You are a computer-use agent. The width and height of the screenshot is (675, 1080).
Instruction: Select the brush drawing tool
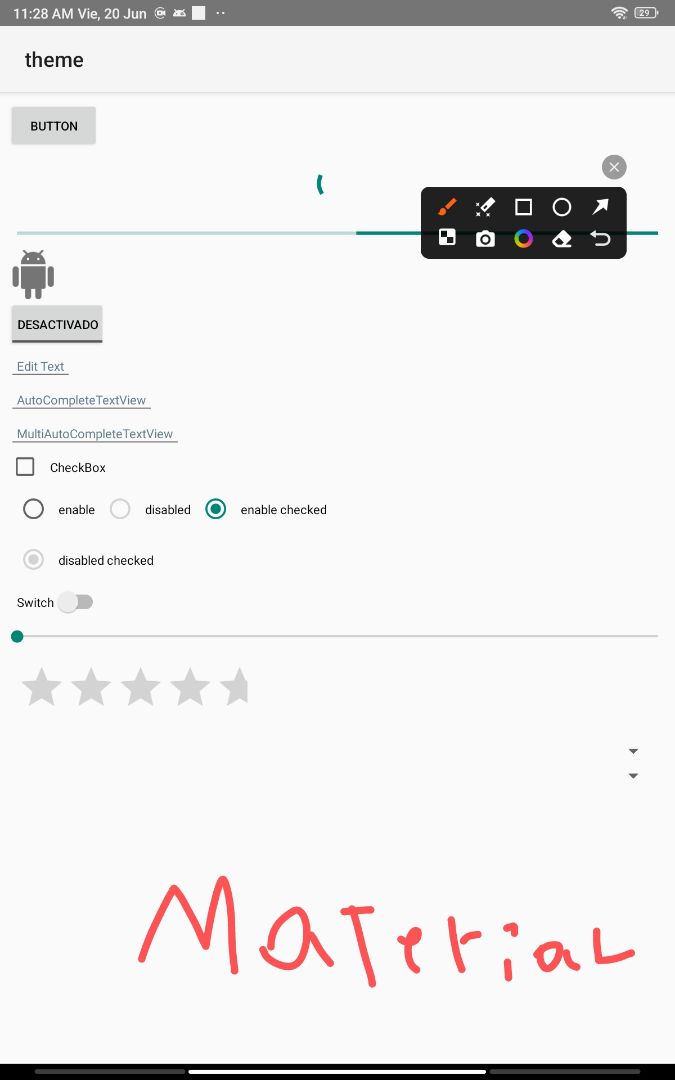coord(447,207)
